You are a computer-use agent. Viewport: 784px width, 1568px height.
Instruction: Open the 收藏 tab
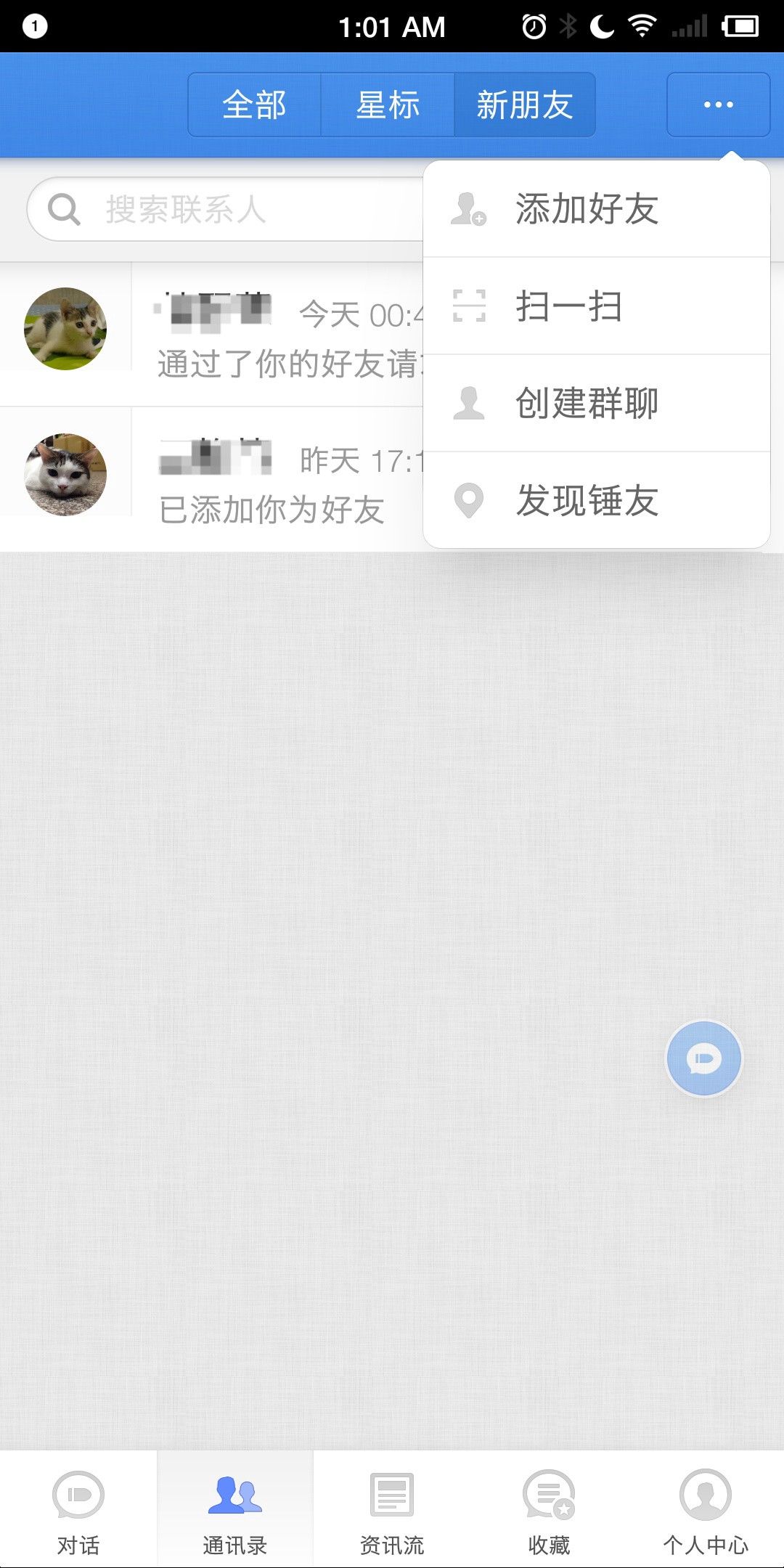pyautogui.click(x=549, y=1510)
